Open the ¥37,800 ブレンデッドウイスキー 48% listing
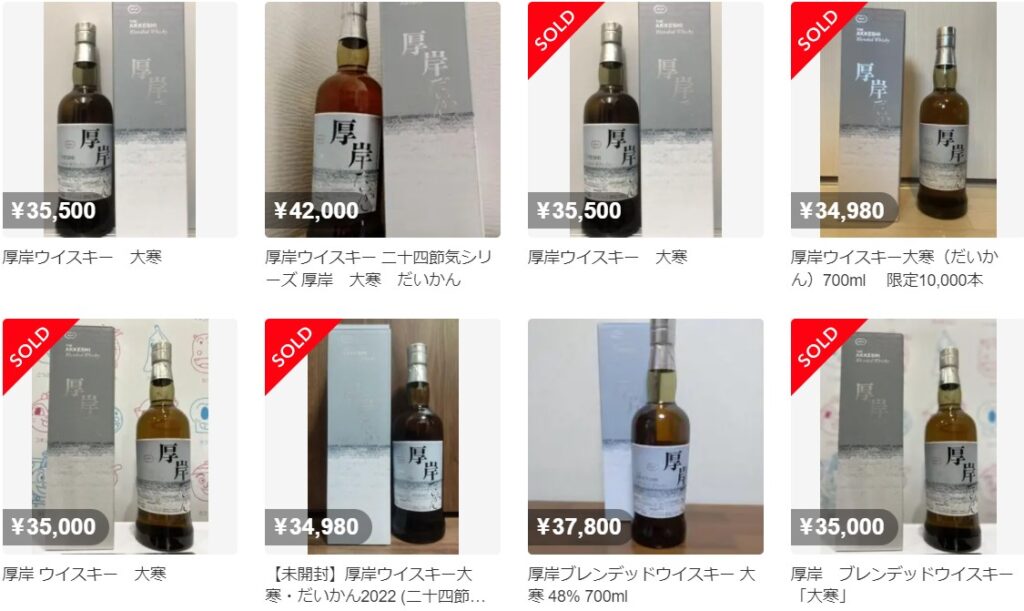1024x611 pixels. [645, 436]
